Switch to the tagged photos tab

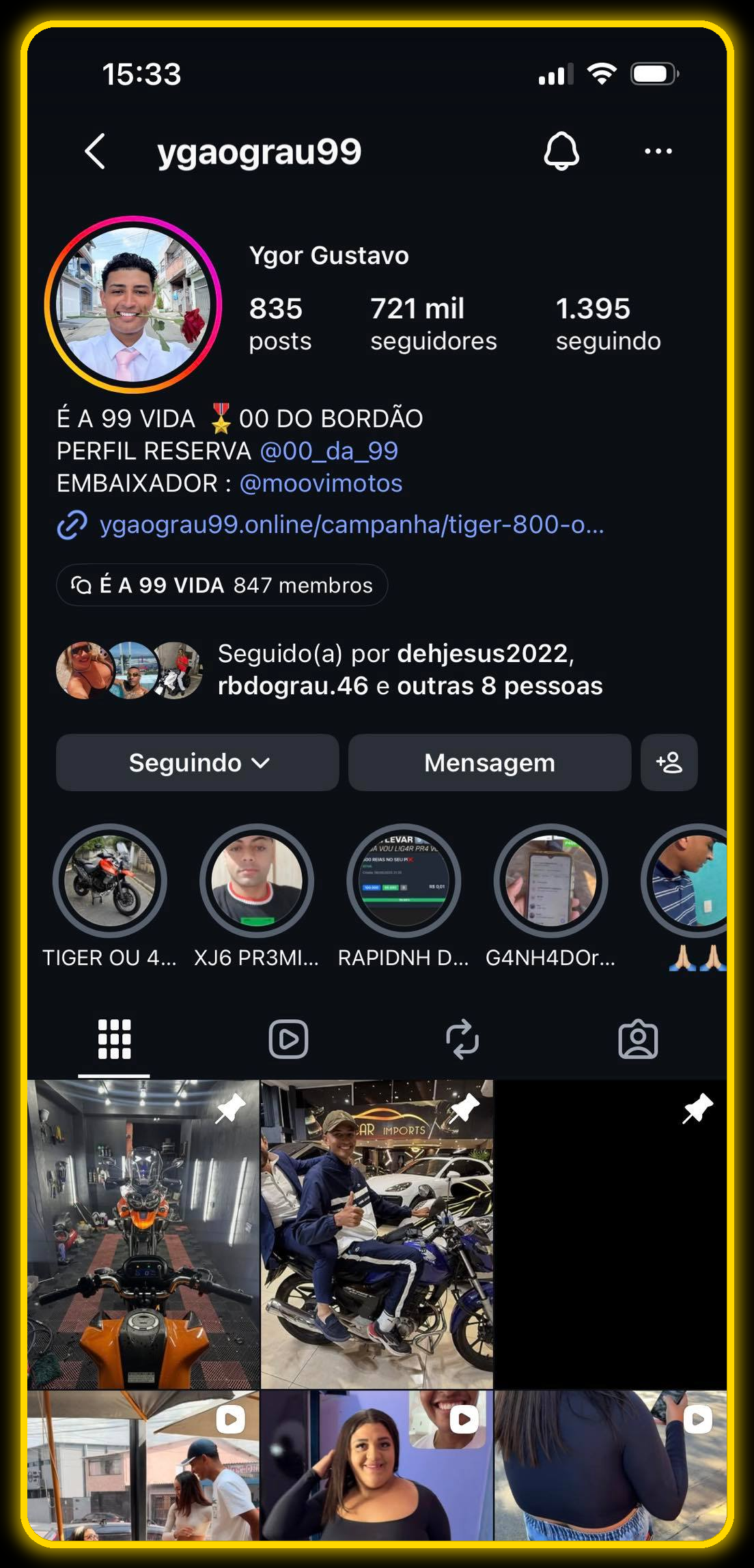[x=638, y=1040]
